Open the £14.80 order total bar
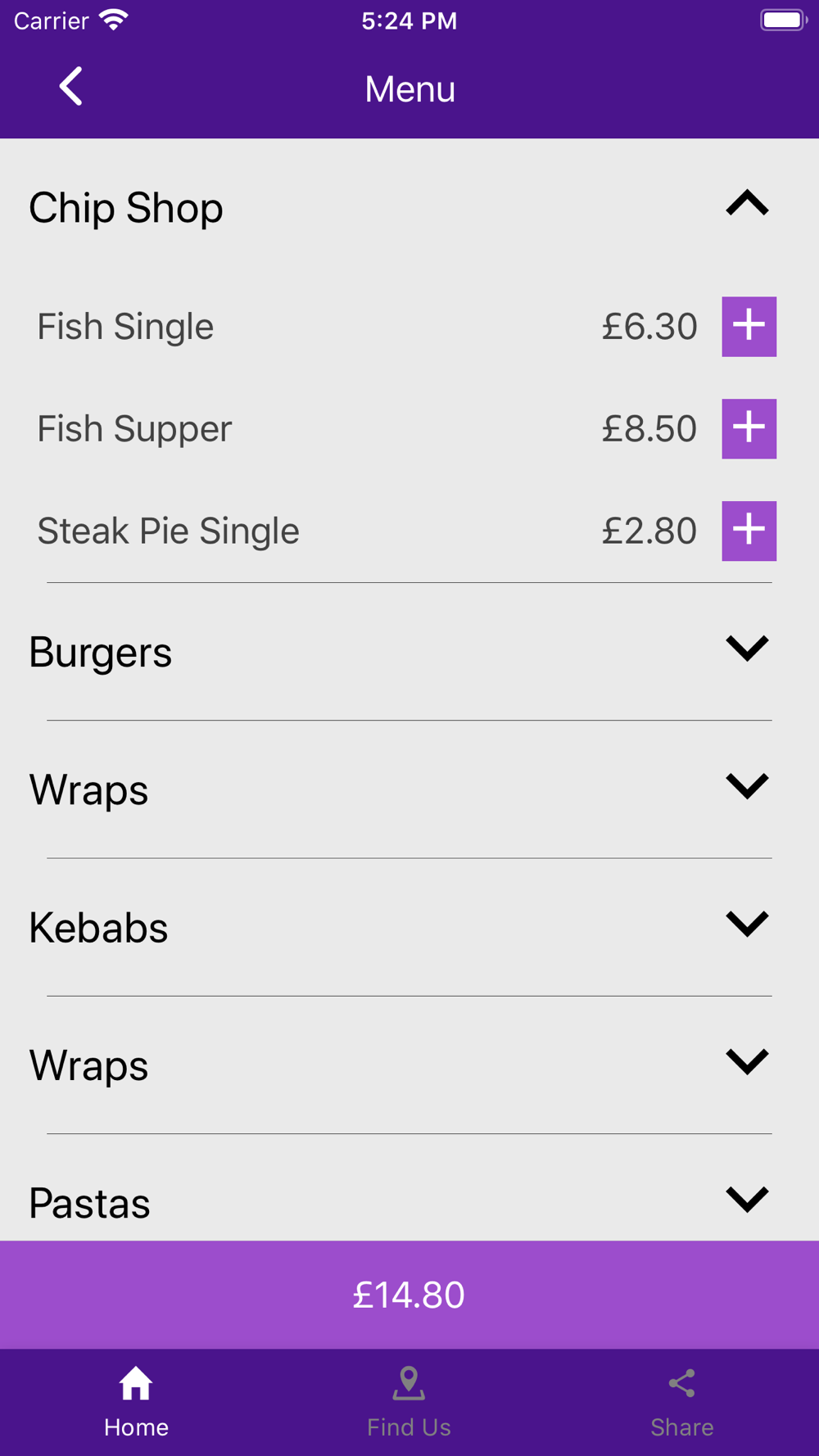Screen dimensions: 819x1456 pos(409,1295)
